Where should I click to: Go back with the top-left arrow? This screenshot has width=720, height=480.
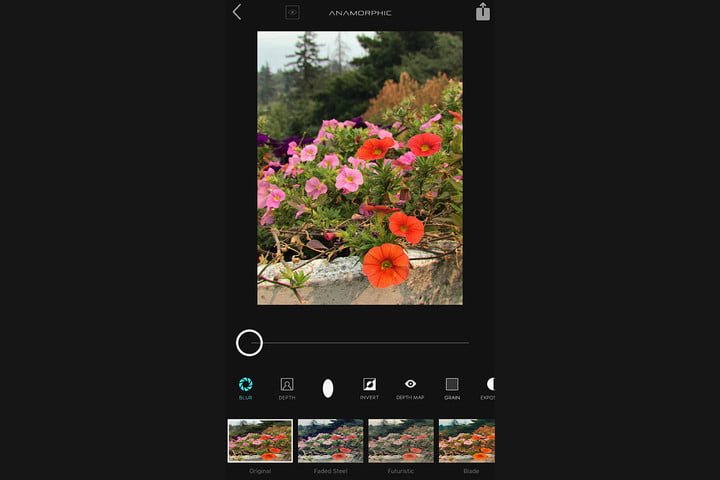click(237, 12)
